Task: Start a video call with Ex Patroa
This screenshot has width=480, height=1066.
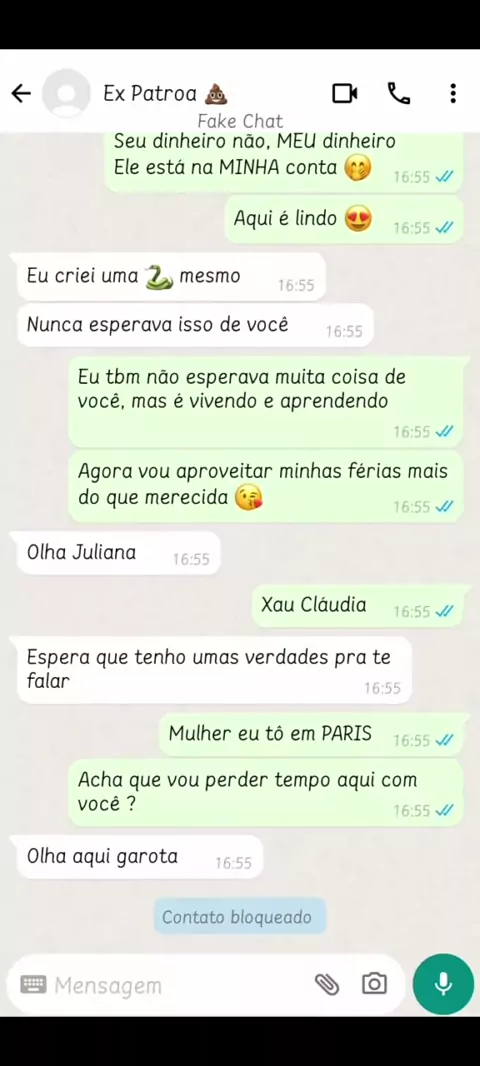Action: click(345, 94)
